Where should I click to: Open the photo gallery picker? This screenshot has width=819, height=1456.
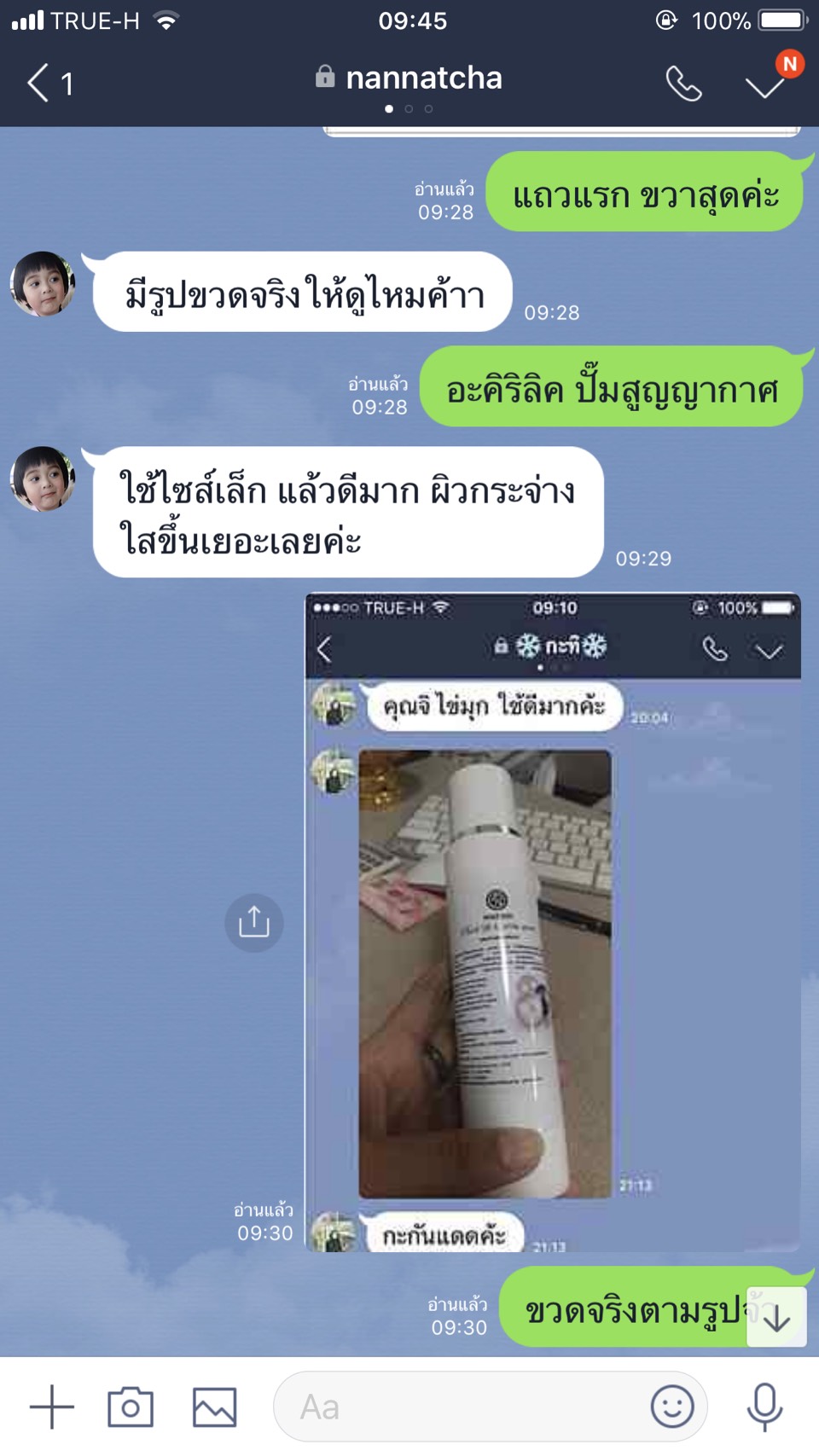point(214,1407)
